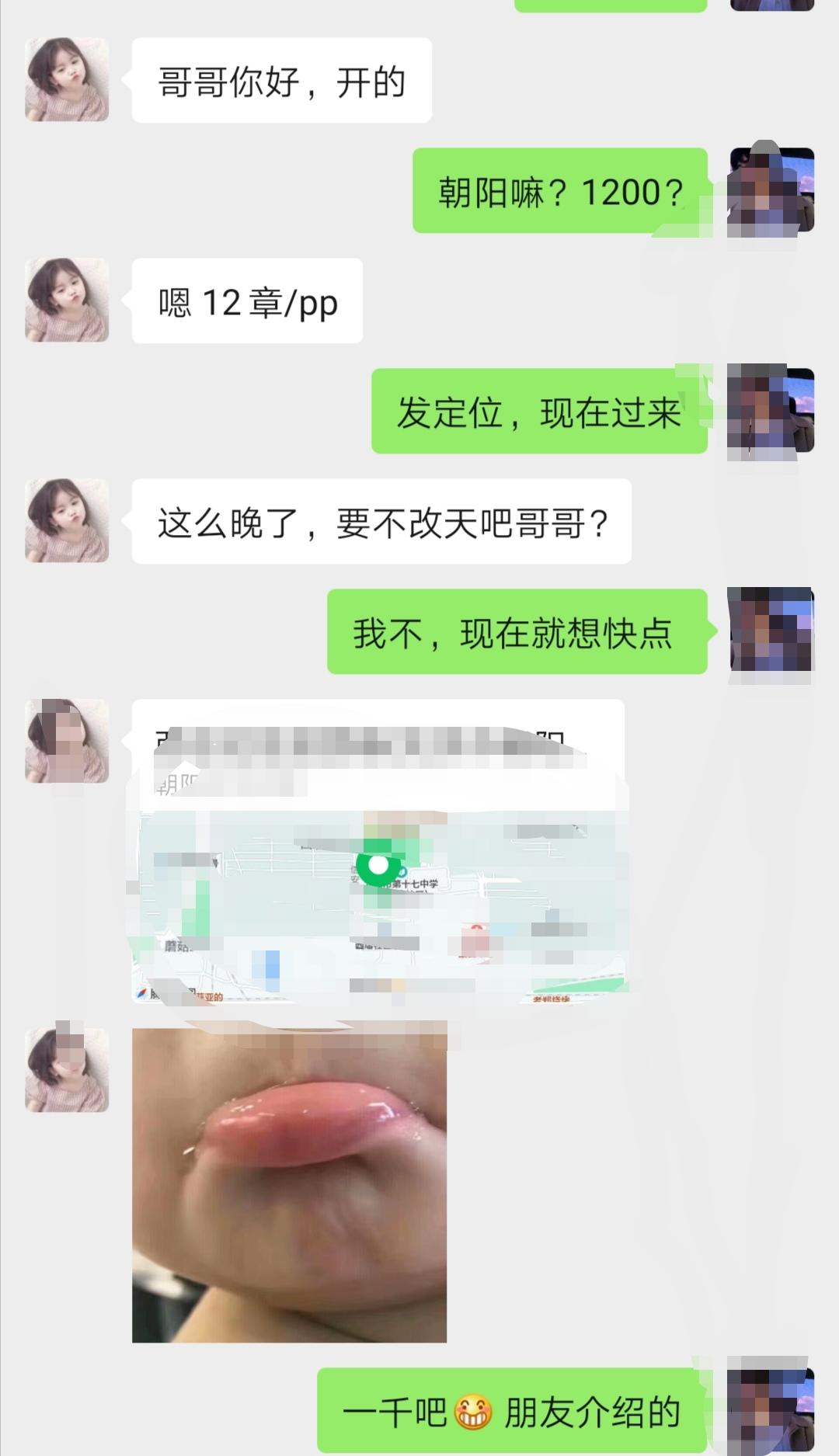Open contact's avatar next to "嗯 12章/pp"
839x1456 pixels.
point(67,301)
